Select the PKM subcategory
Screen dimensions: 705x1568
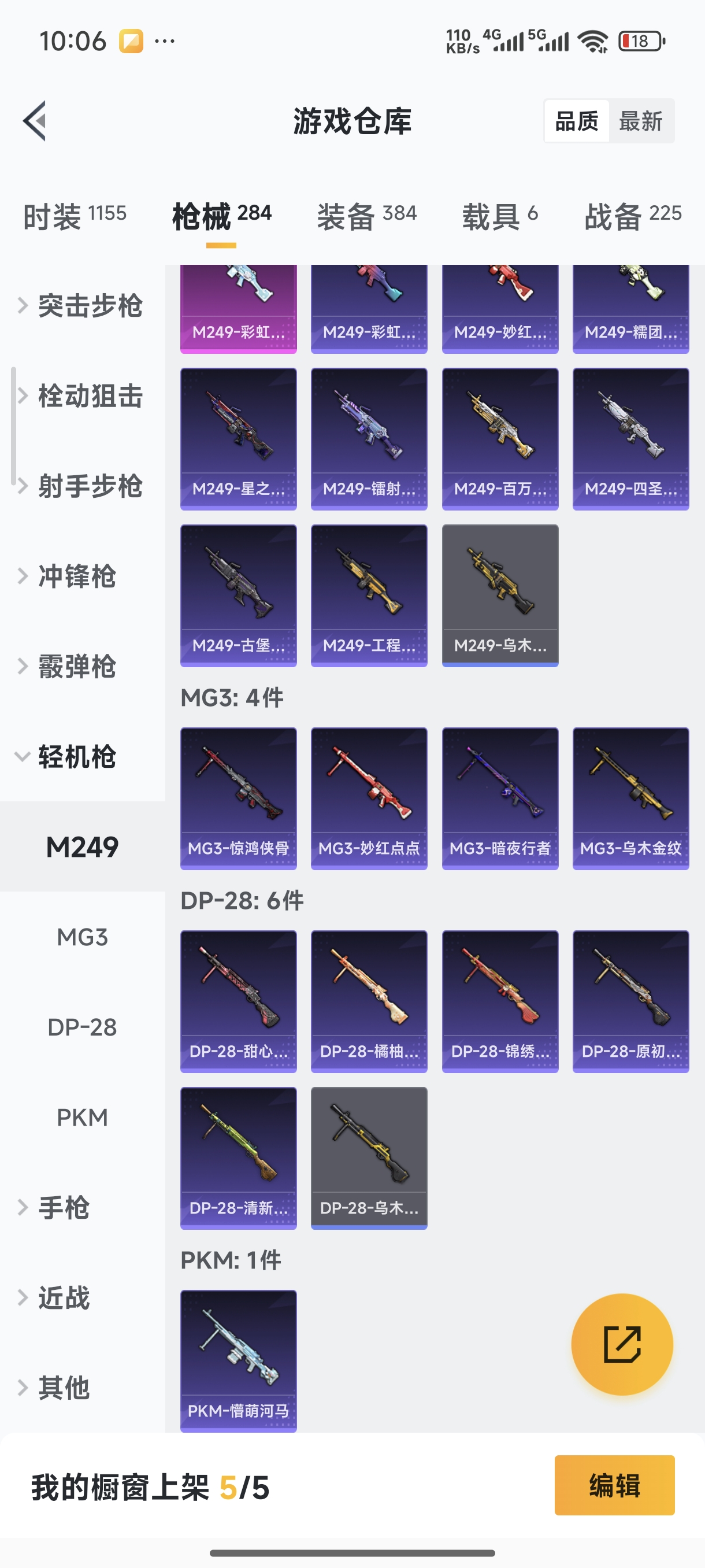(x=82, y=1117)
